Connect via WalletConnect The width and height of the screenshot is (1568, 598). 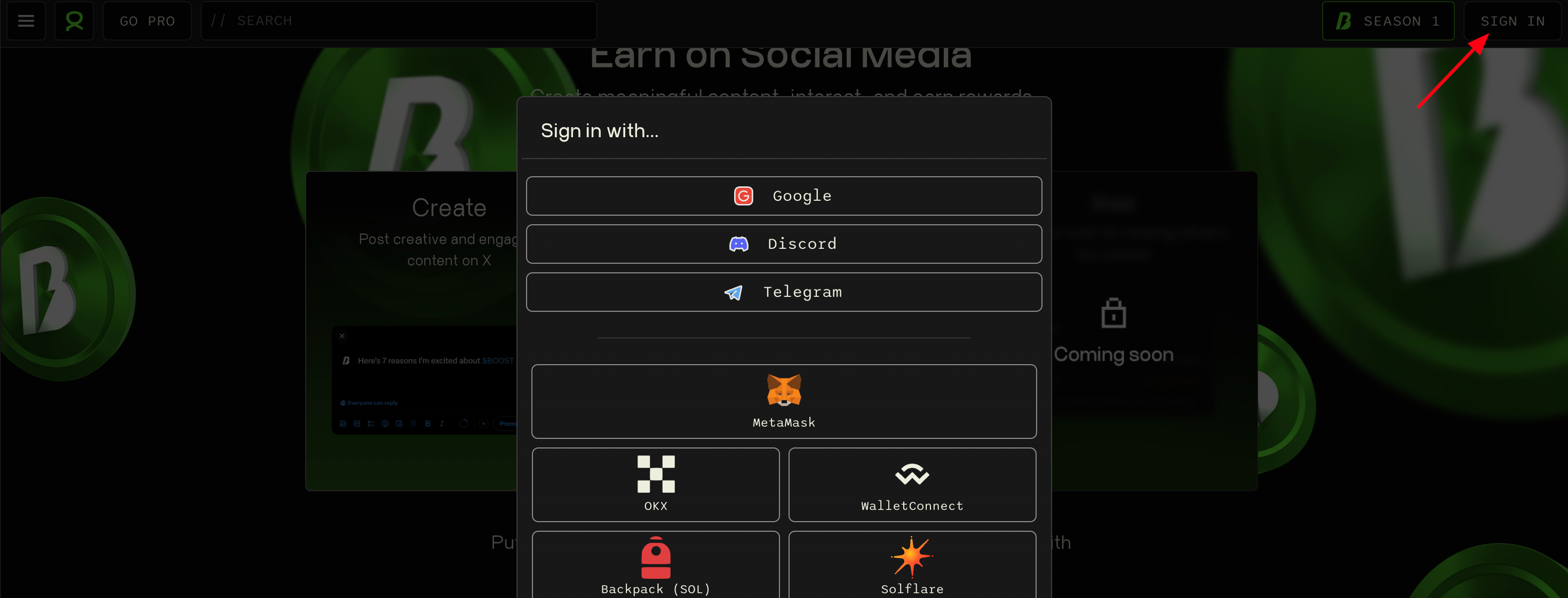(912, 485)
